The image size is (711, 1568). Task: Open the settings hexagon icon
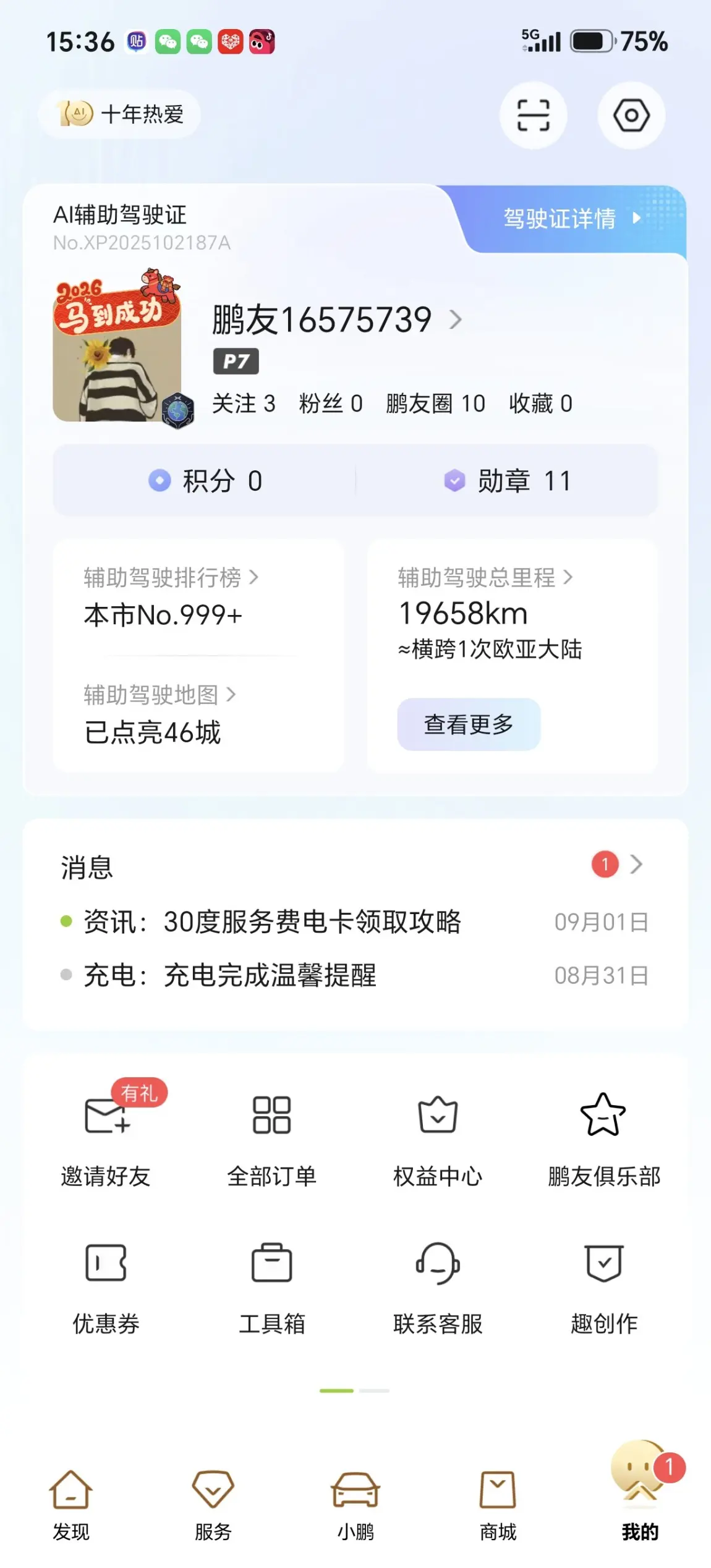point(631,116)
